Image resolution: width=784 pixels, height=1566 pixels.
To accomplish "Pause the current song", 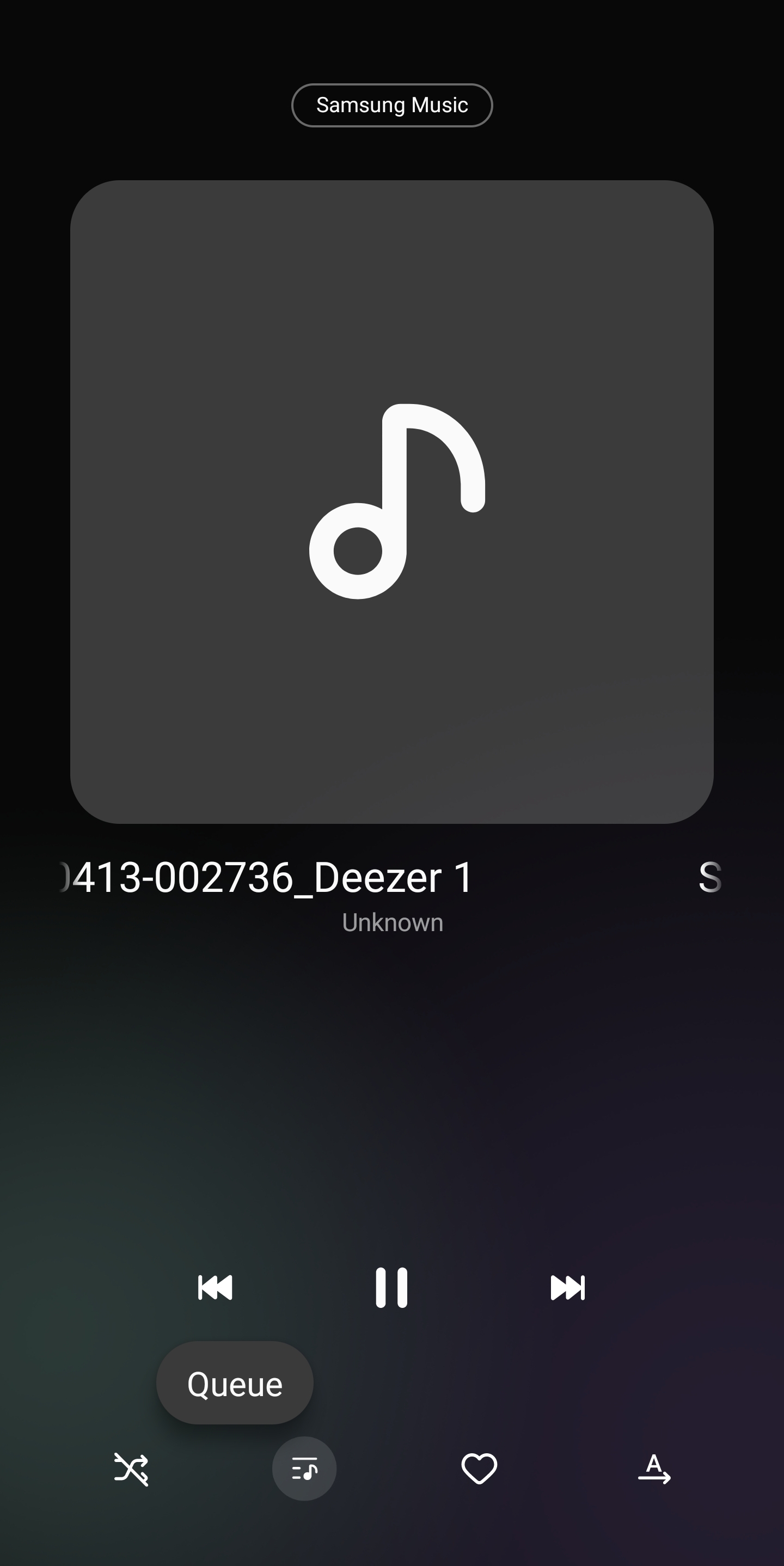I will click(391, 1288).
